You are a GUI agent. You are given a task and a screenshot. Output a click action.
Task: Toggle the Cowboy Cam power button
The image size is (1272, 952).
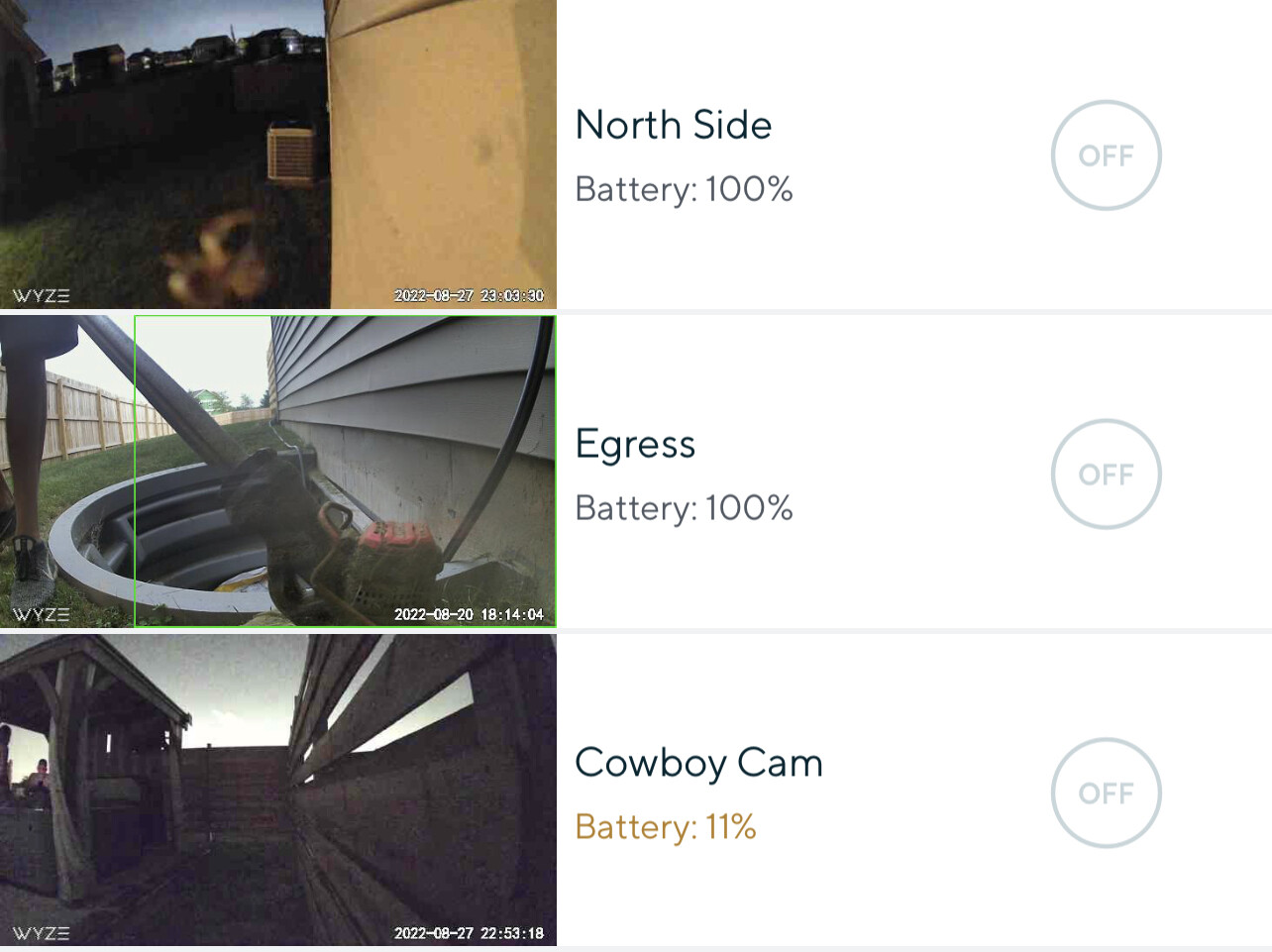pyautogui.click(x=1106, y=793)
